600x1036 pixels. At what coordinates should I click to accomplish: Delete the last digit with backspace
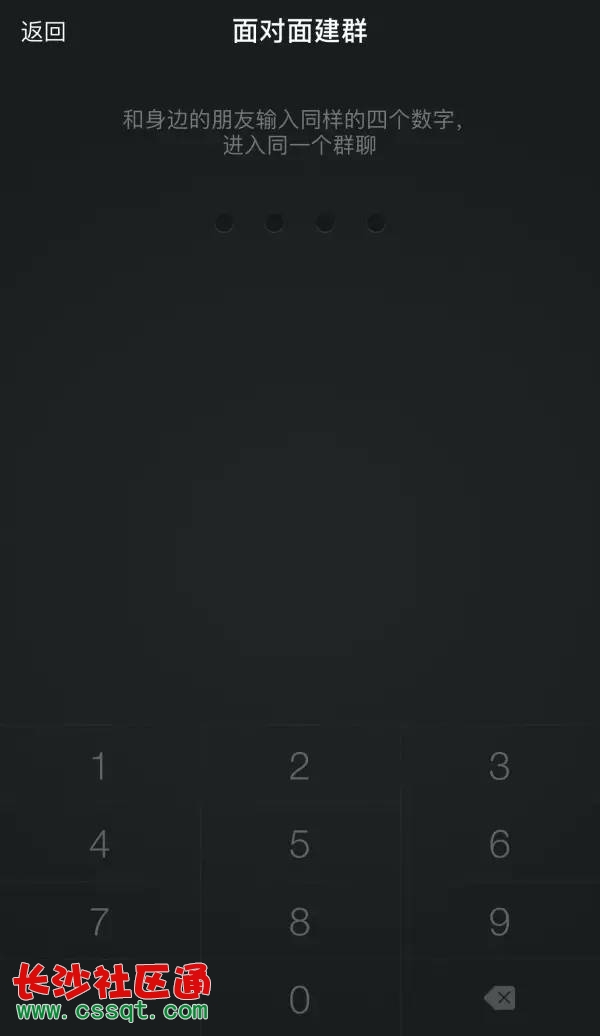[499, 998]
